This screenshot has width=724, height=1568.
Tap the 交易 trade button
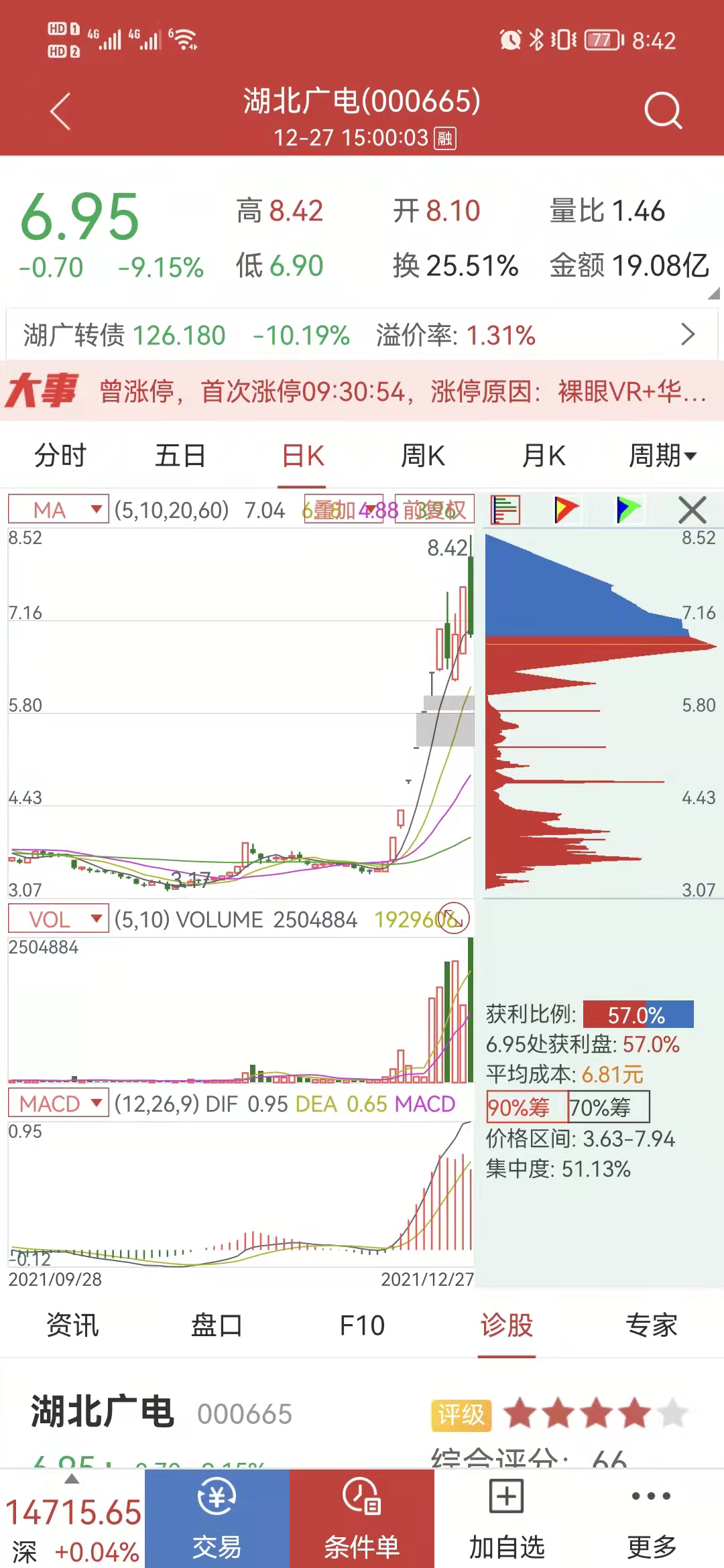pyautogui.click(x=217, y=1520)
